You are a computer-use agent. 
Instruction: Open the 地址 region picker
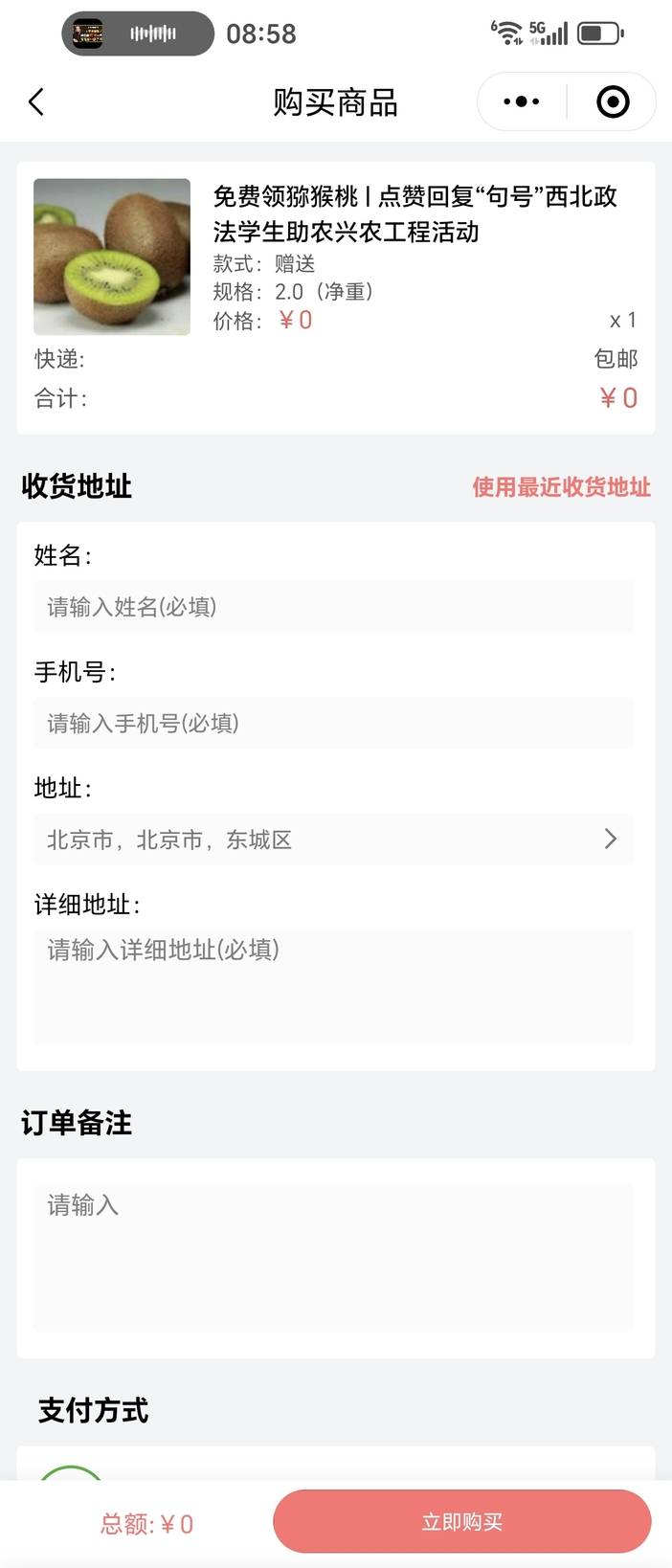pyautogui.click(x=334, y=840)
